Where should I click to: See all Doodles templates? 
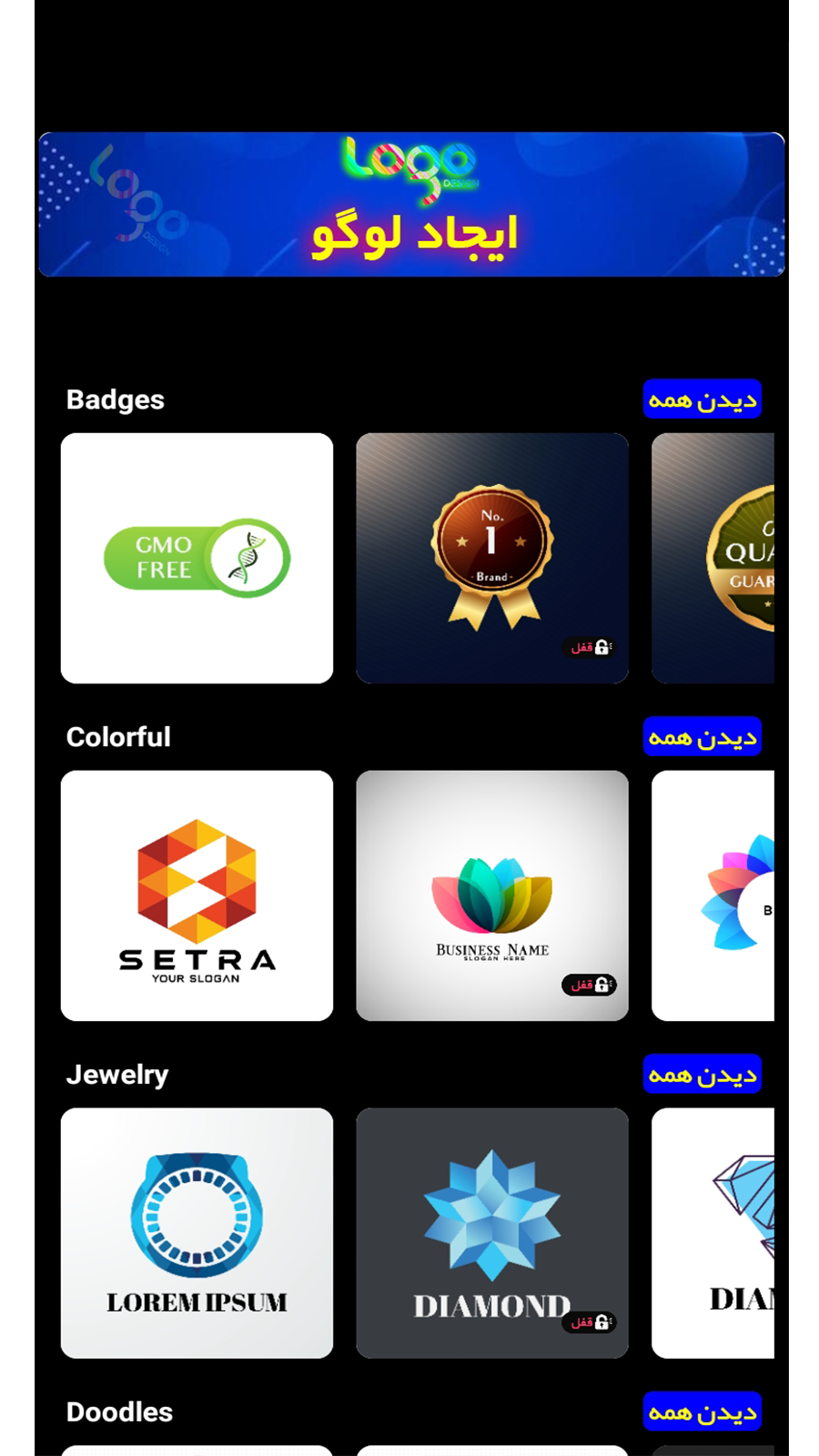702,1412
